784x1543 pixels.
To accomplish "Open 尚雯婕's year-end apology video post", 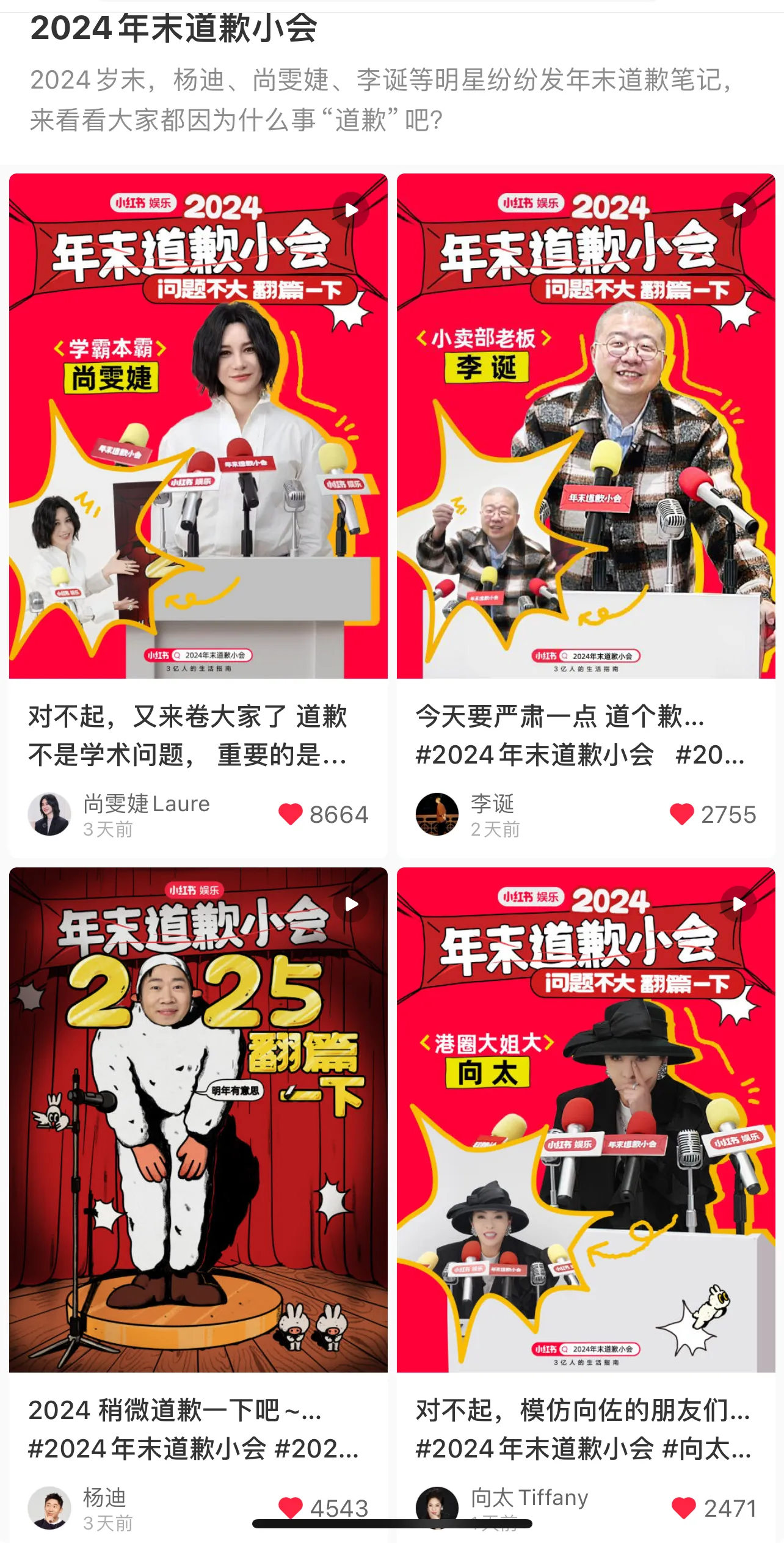I will click(x=198, y=426).
